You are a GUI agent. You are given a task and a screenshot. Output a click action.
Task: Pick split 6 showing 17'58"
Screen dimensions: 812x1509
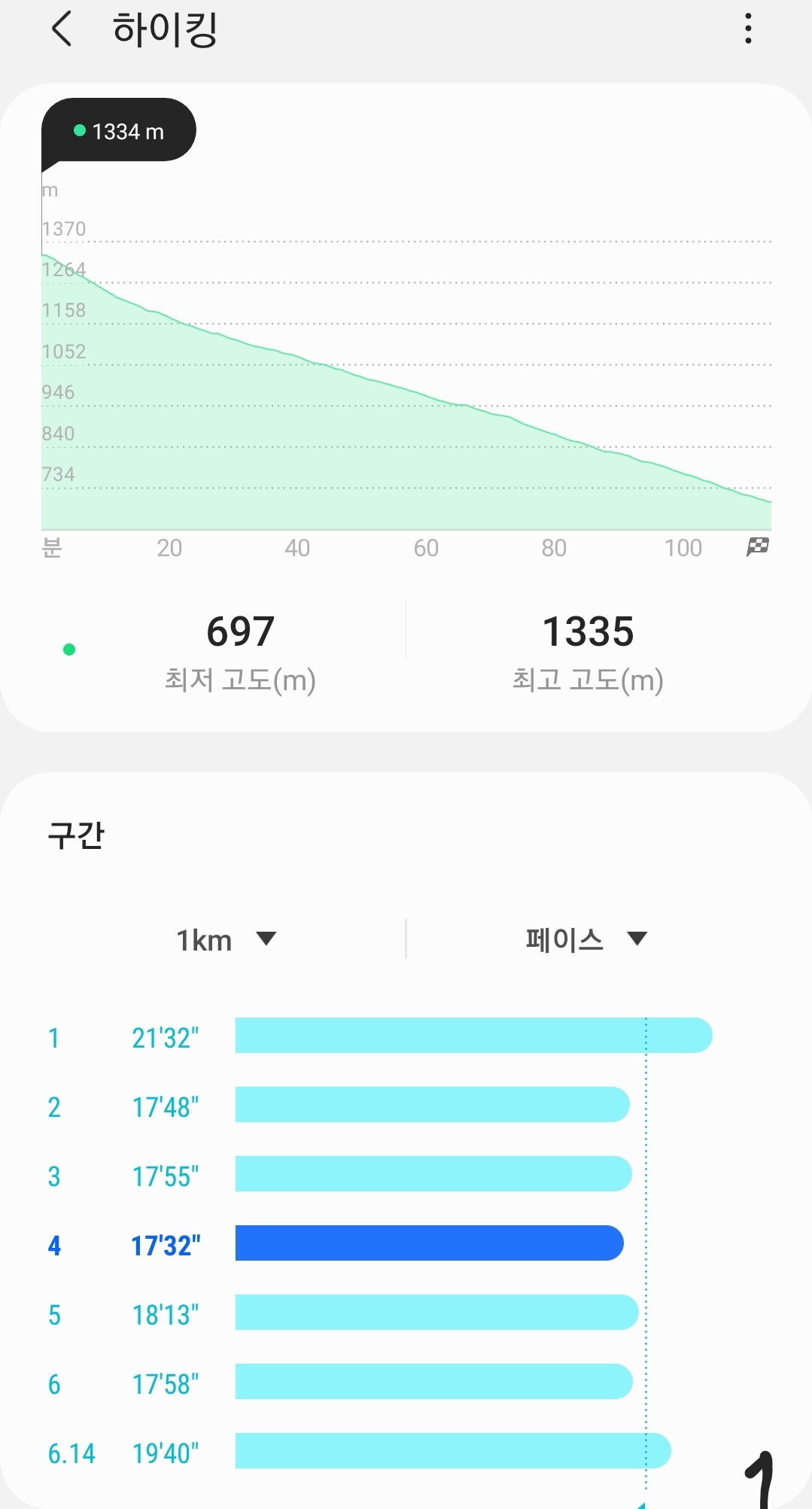tap(433, 1382)
